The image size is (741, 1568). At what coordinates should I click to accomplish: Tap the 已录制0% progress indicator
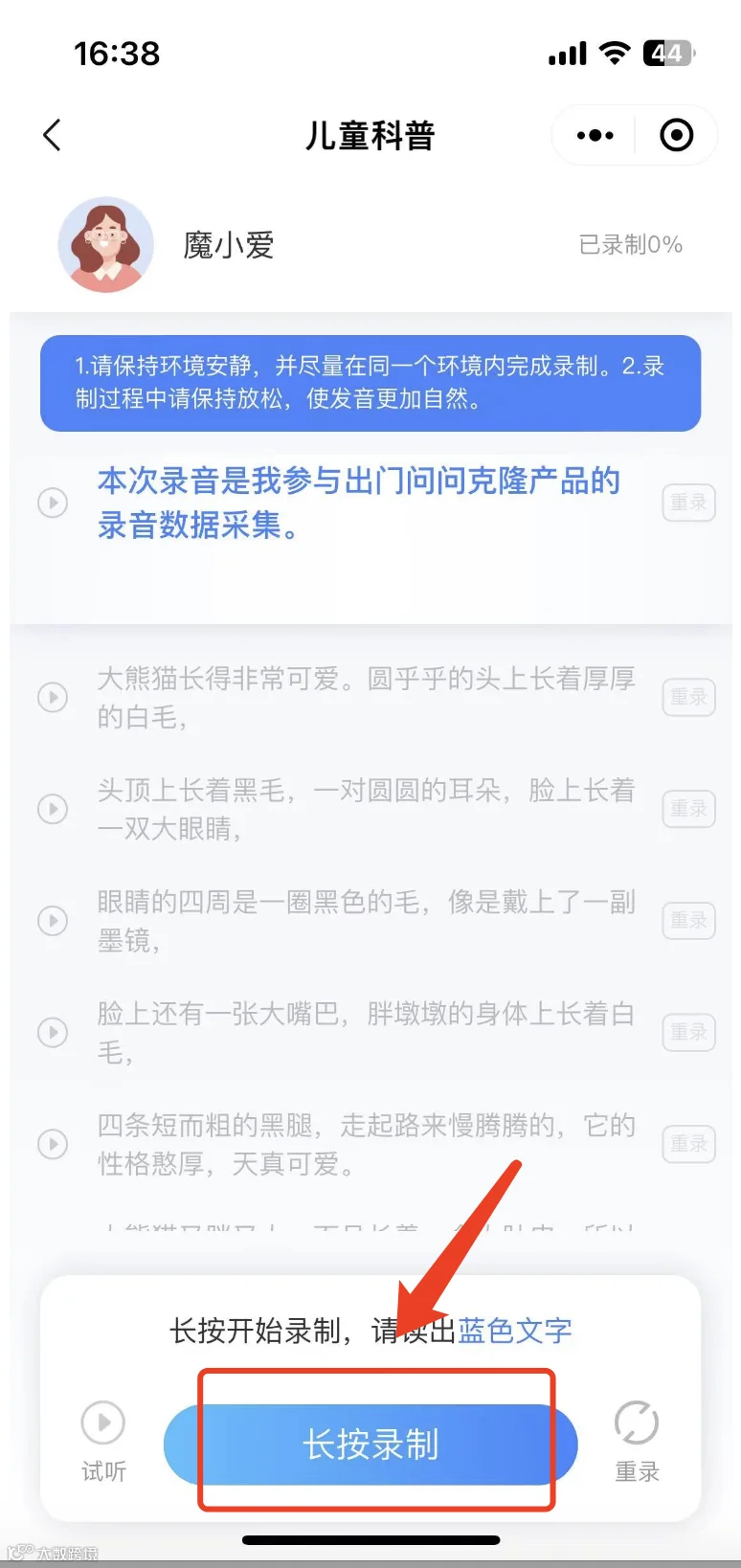coord(631,245)
